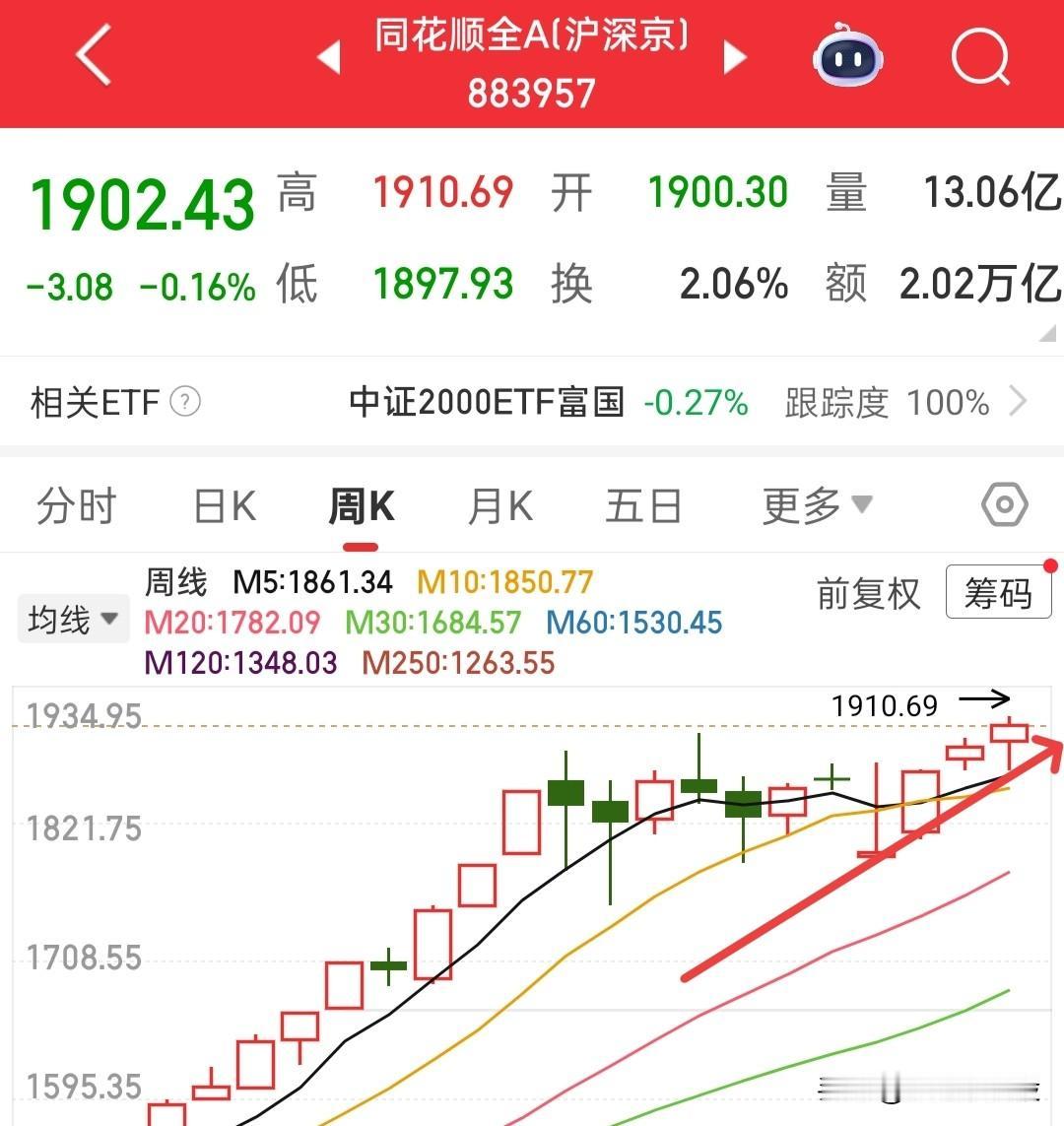Image resolution: width=1064 pixels, height=1126 pixels.
Task: Open the 相关ETF help question-mark icon
Action: [187, 403]
